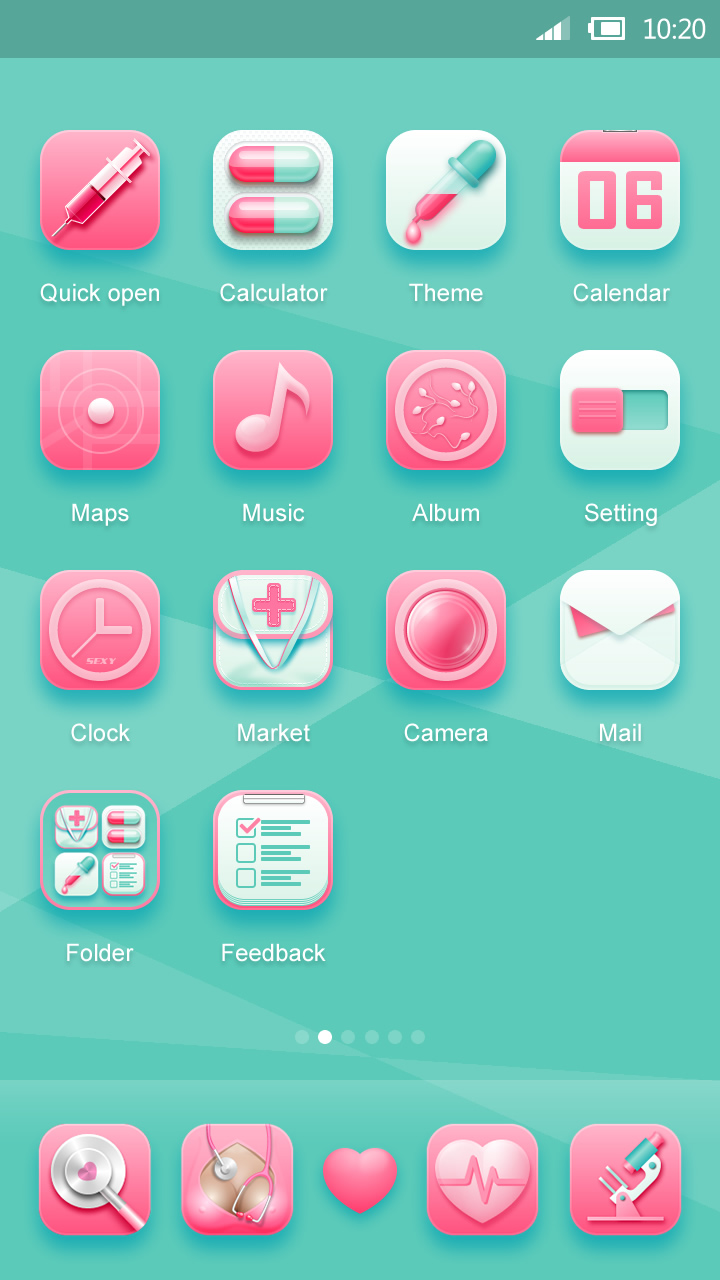720x1280 pixels.
Task: Tap the heartbeat dock icon
Action: pyautogui.click(x=482, y=1179)
